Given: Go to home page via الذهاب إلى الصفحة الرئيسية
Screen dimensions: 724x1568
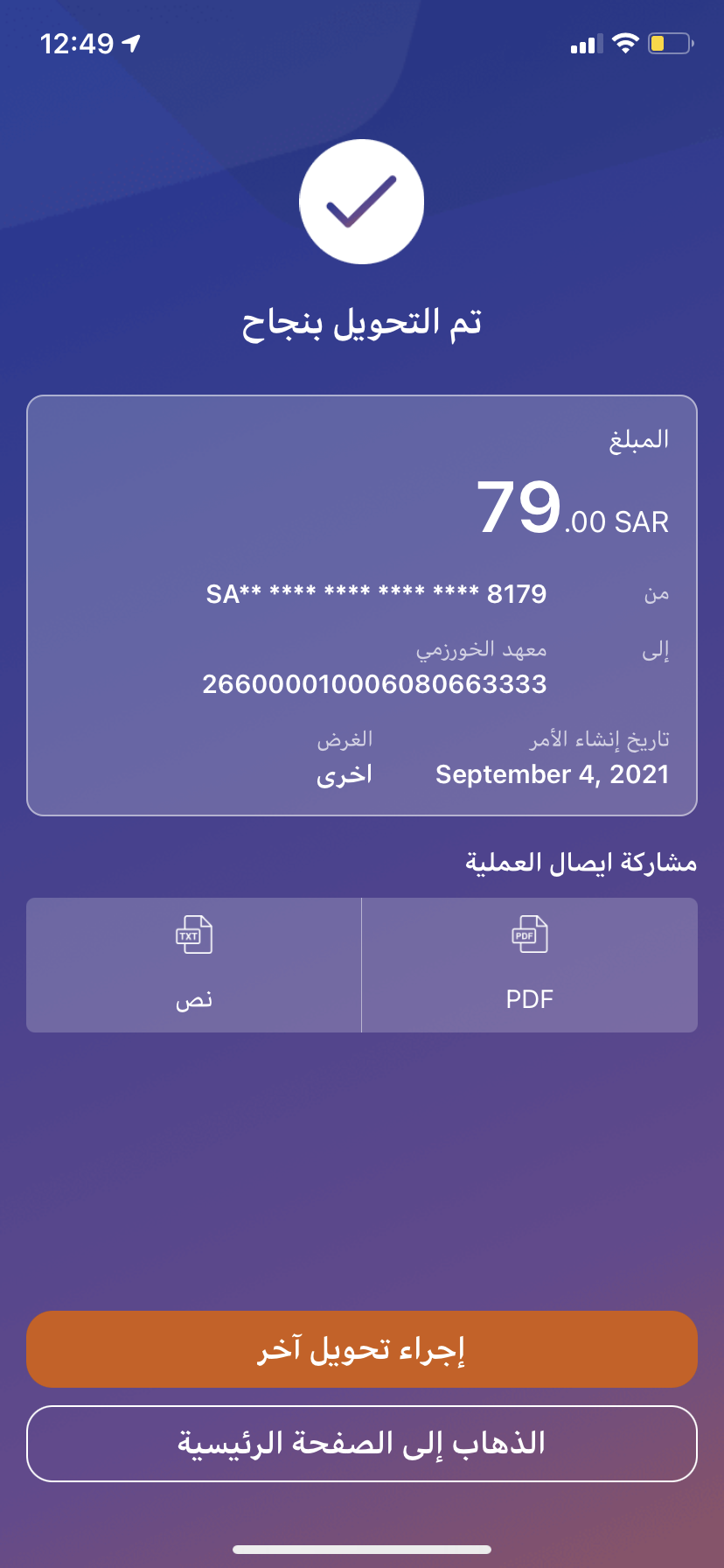Looking at the screenshot, I should [x=362, y=1443].
